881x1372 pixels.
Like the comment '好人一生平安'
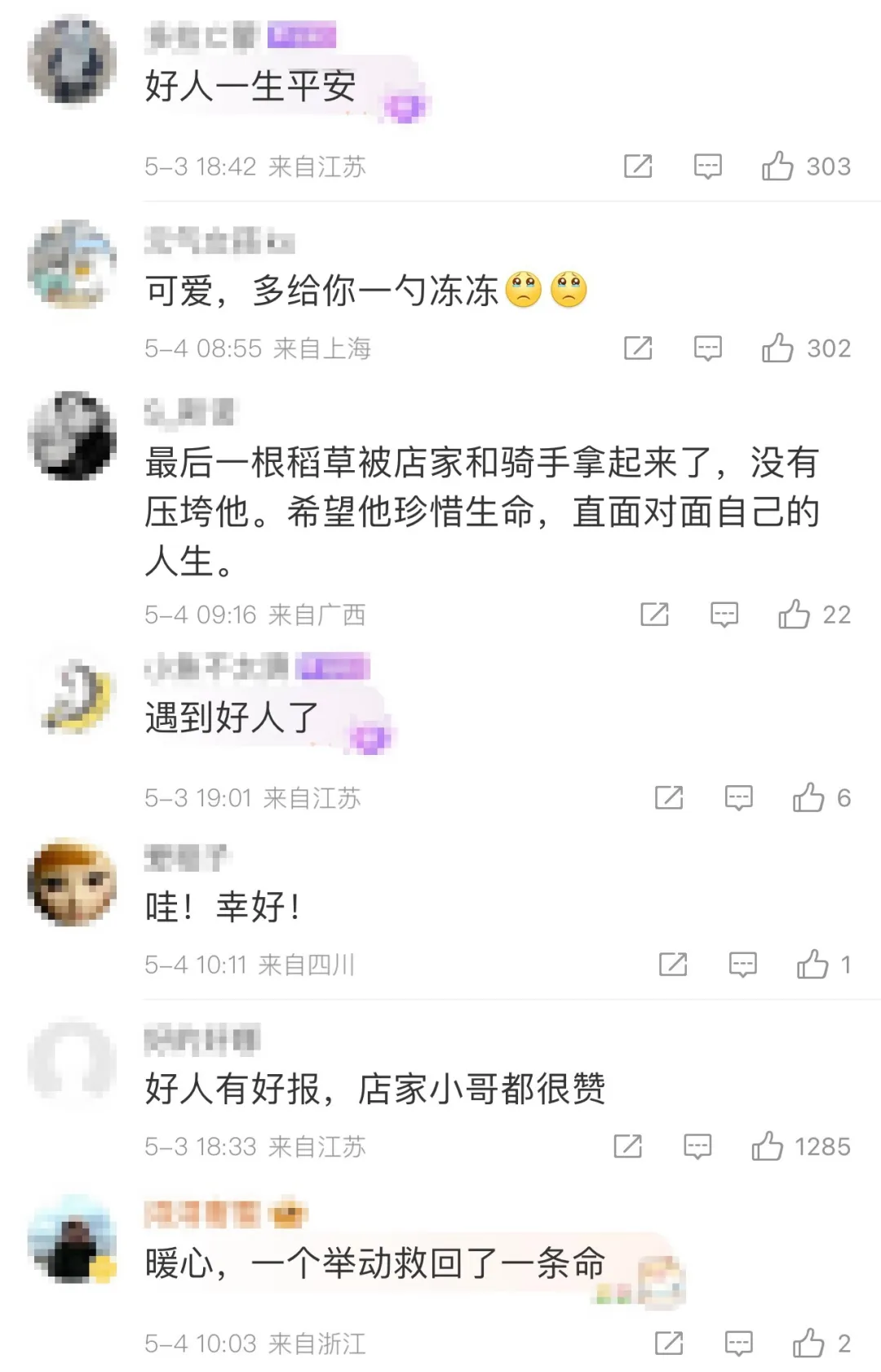click(x=777, y=167)
